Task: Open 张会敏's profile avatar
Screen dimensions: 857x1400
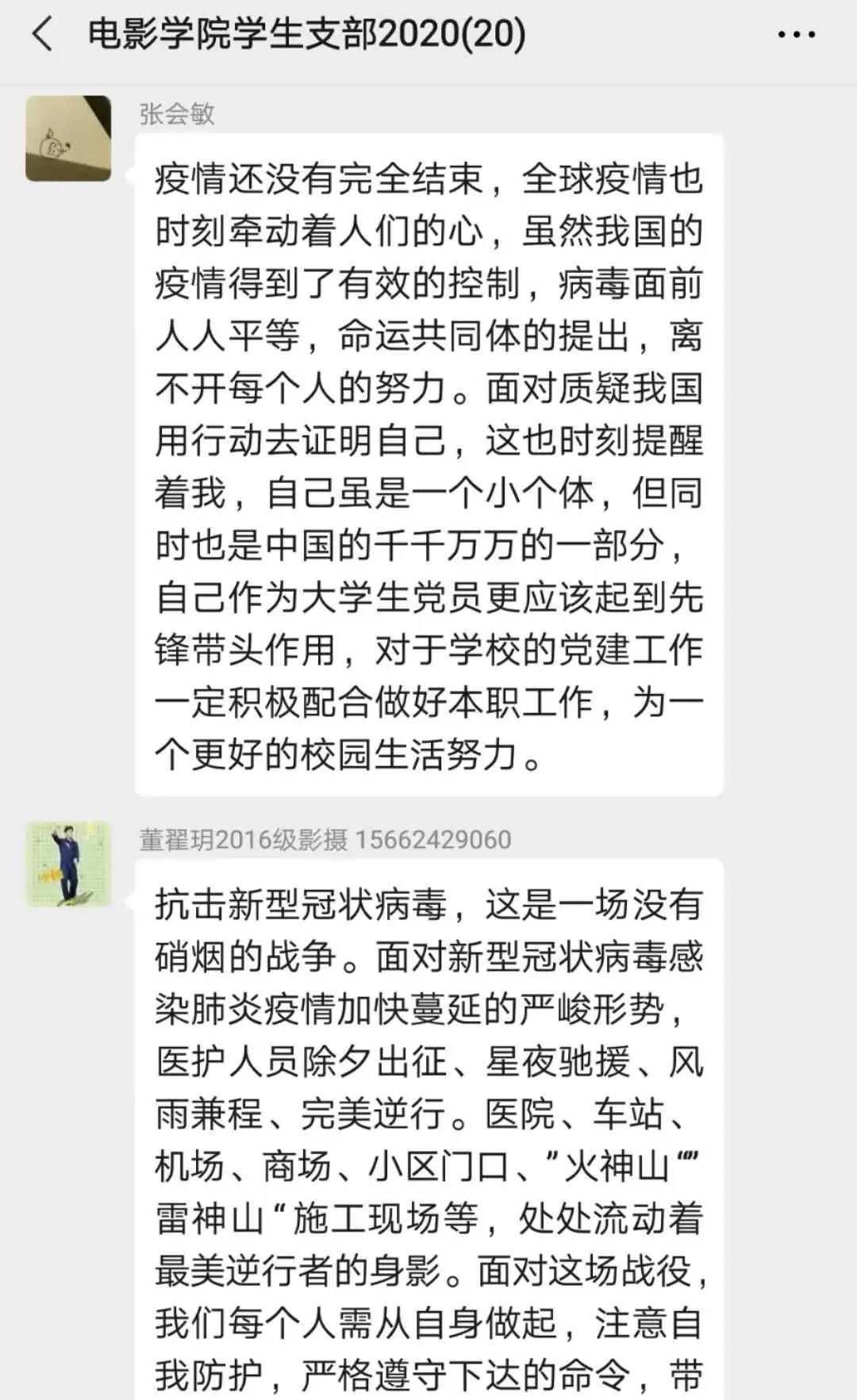Action: [x=68, y=139]
